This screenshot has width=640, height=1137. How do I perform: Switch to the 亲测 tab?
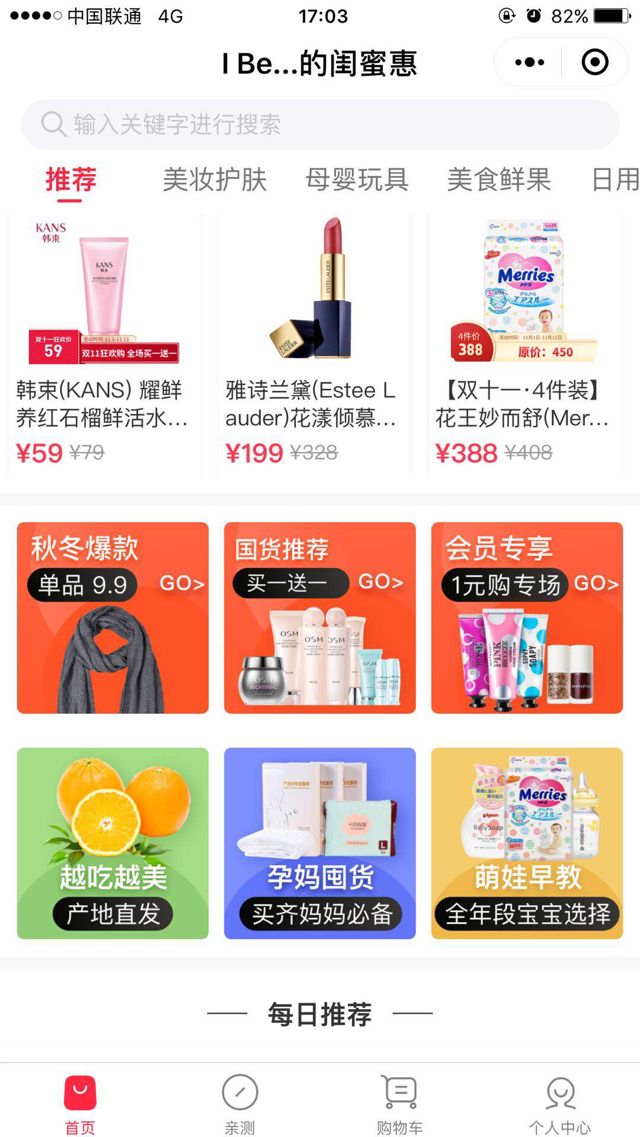click(x=240, y=1104)
